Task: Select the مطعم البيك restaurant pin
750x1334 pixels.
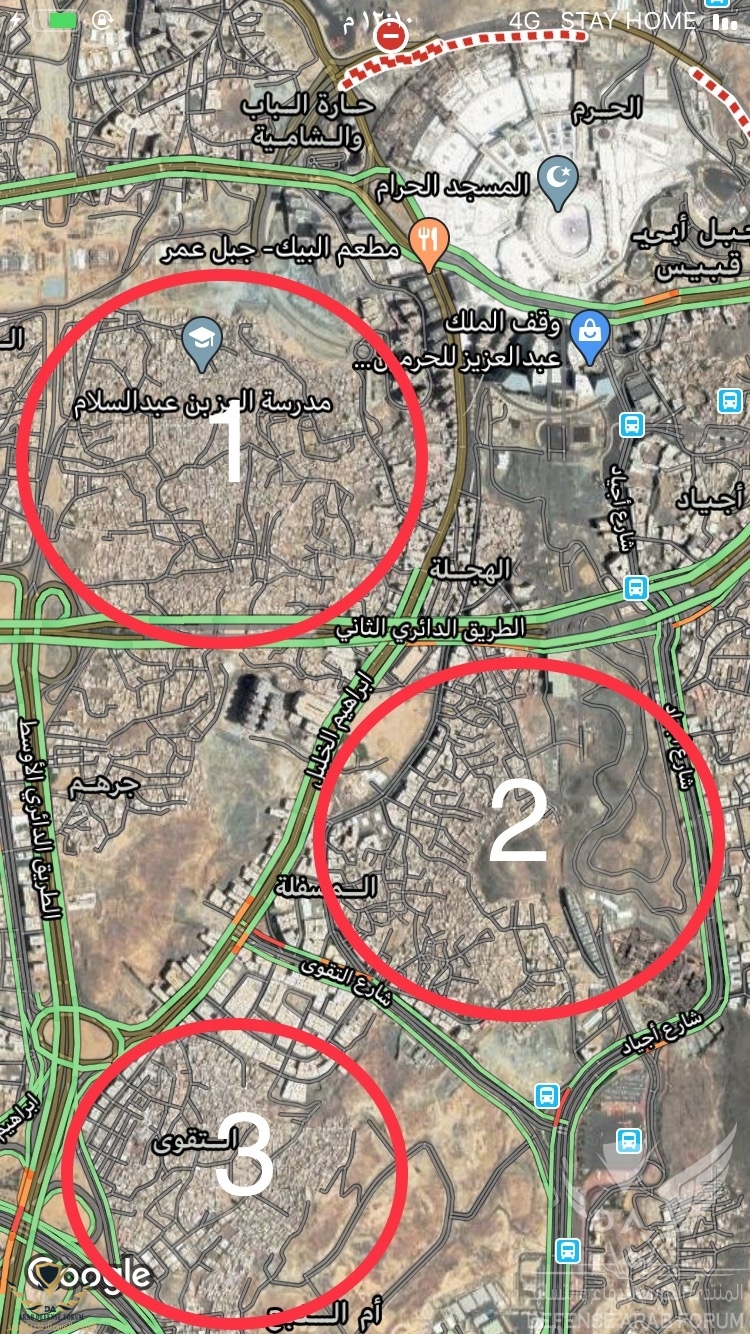Action: coord(432,241)
